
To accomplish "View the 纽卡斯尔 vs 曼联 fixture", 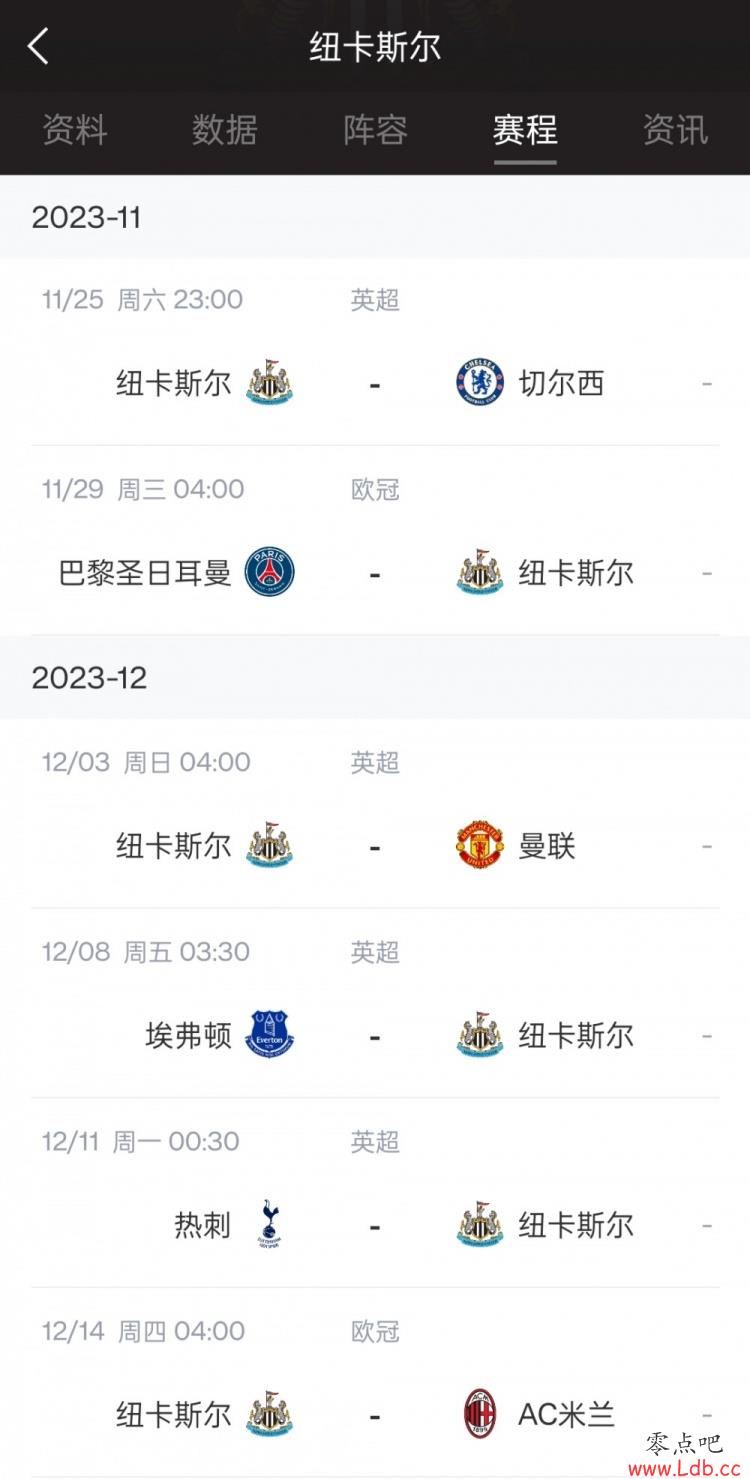I will tap(375, 814).
